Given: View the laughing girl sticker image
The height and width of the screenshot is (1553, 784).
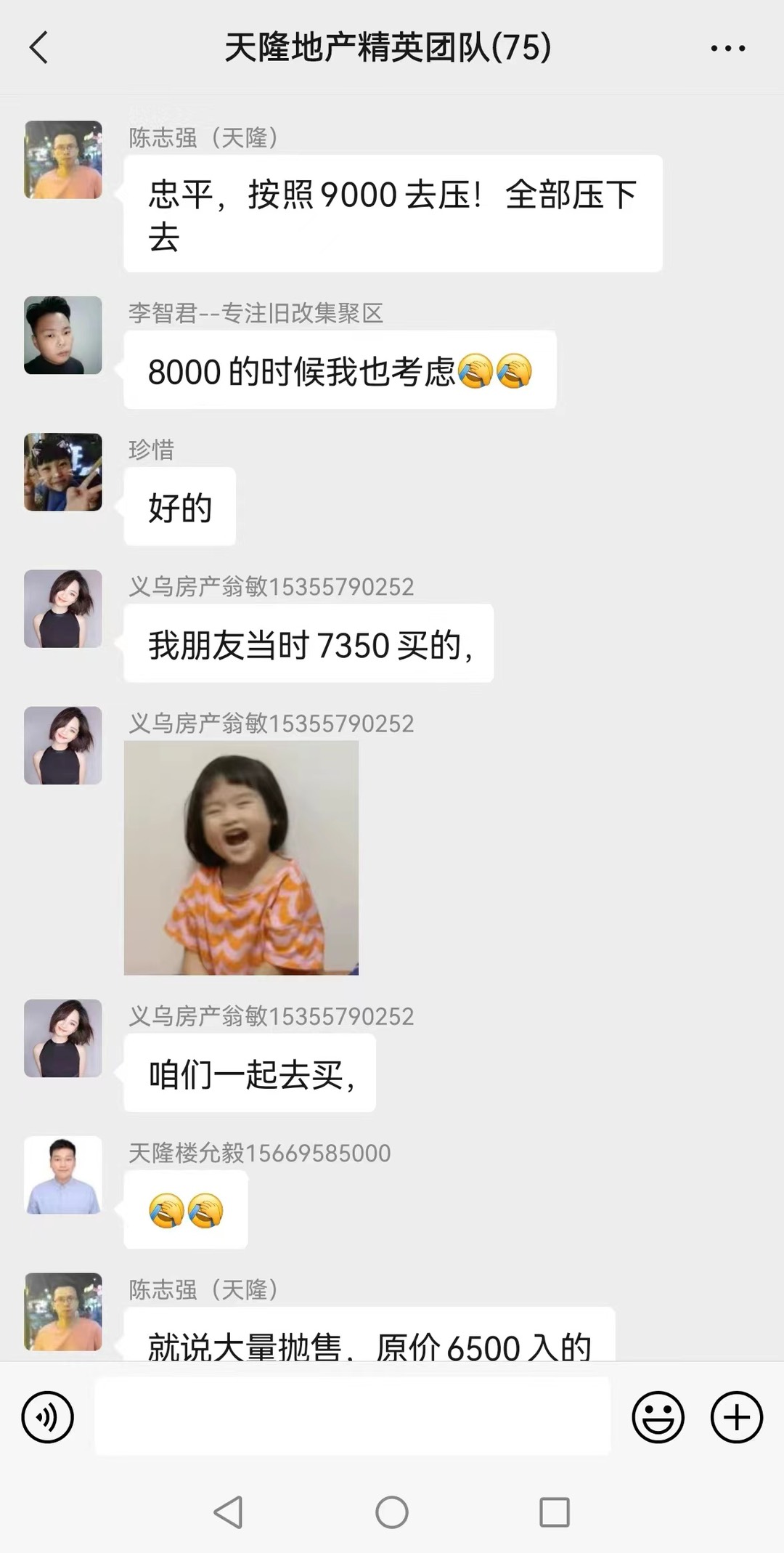Looking at the screenshot, I should tap(241, 857).
